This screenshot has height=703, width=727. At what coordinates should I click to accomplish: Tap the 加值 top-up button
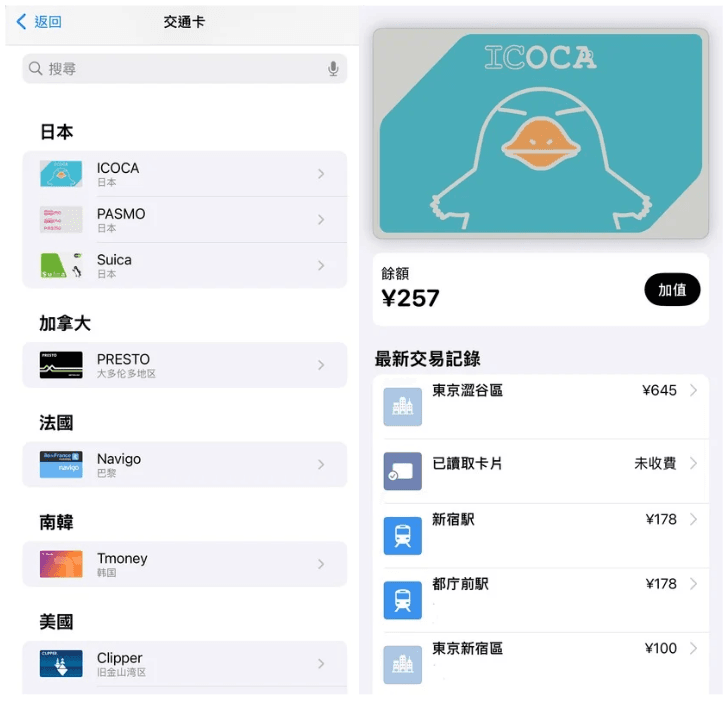pyautogui.click(x=672, y=290)
